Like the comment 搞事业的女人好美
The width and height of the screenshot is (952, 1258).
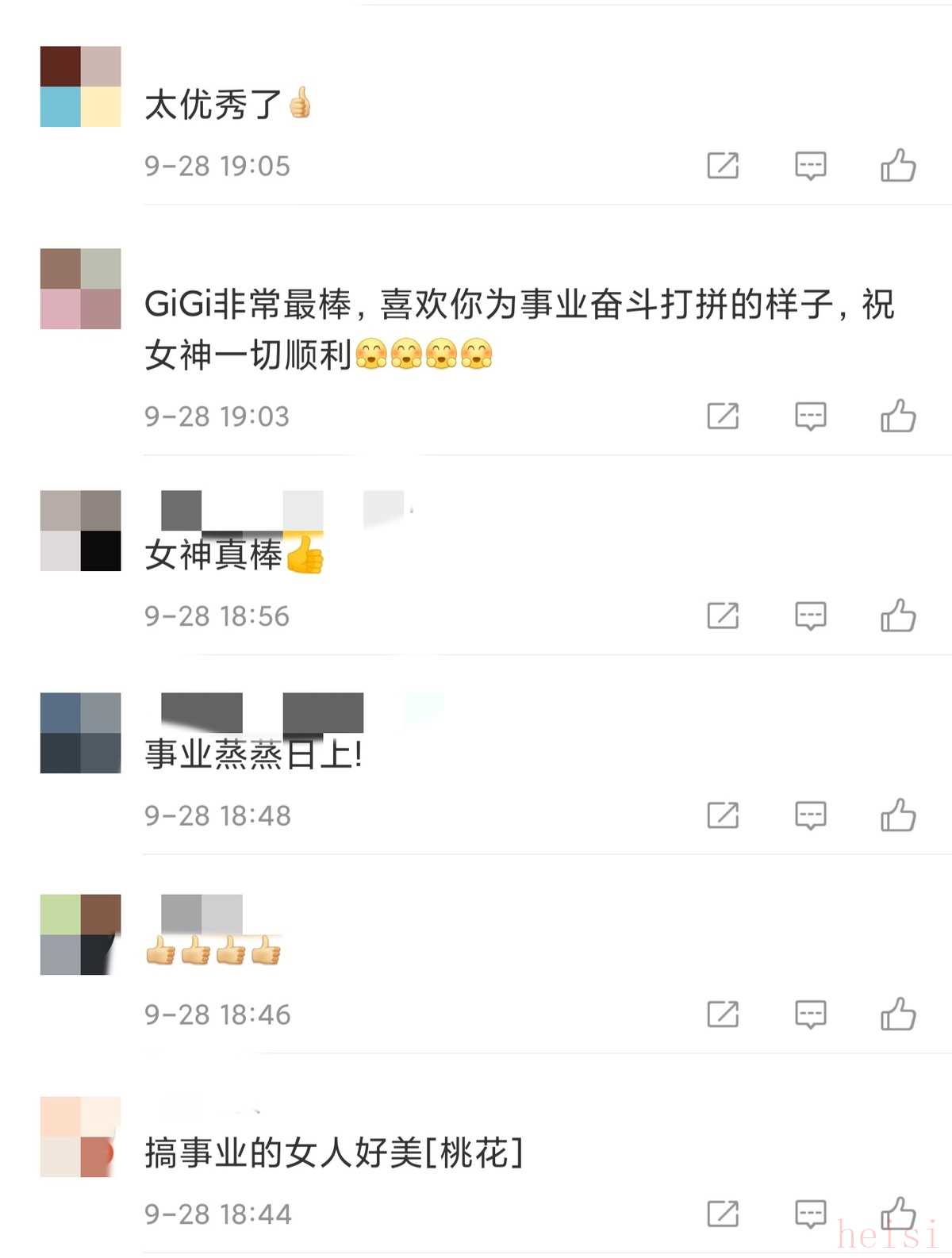(898, 1214)
